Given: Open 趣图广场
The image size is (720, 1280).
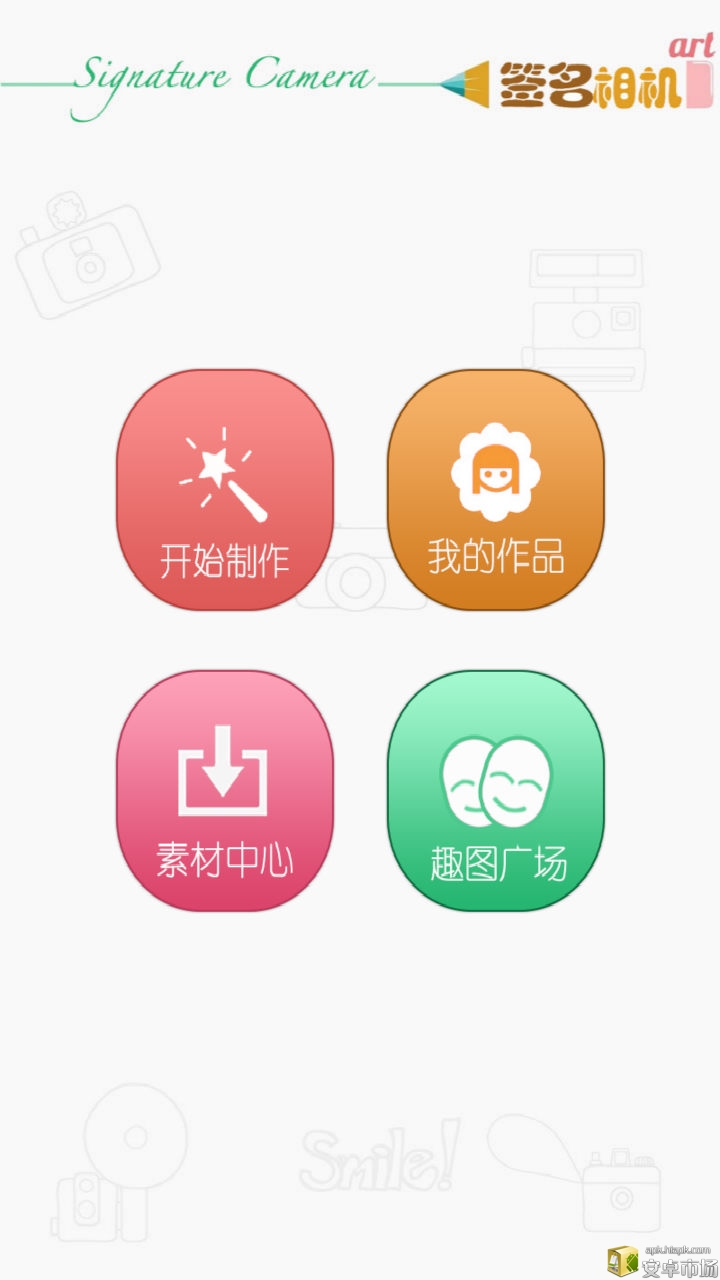Looking at the screenshot, I should point(496,791).
